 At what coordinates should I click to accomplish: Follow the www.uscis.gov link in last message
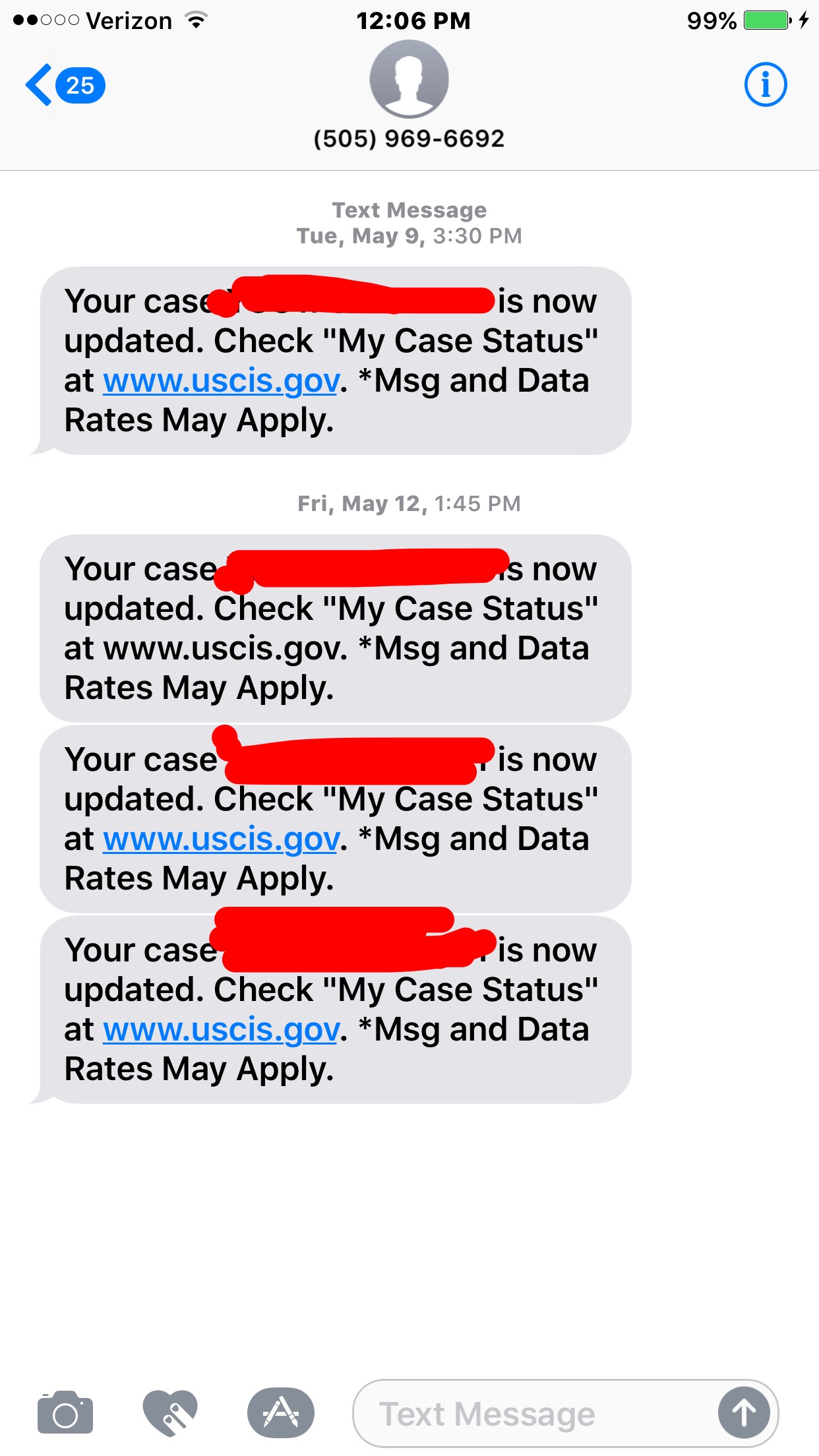point(222,1029)
